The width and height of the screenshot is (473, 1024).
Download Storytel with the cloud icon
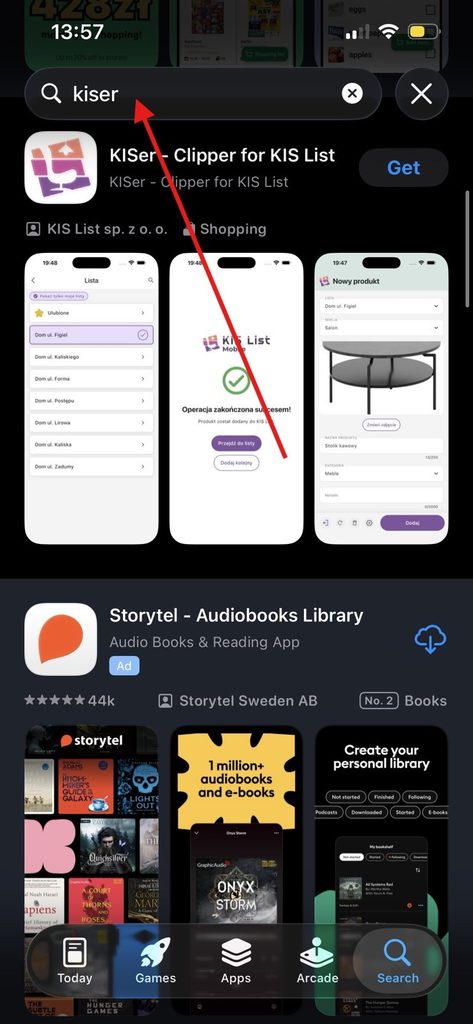click(431, 639)
